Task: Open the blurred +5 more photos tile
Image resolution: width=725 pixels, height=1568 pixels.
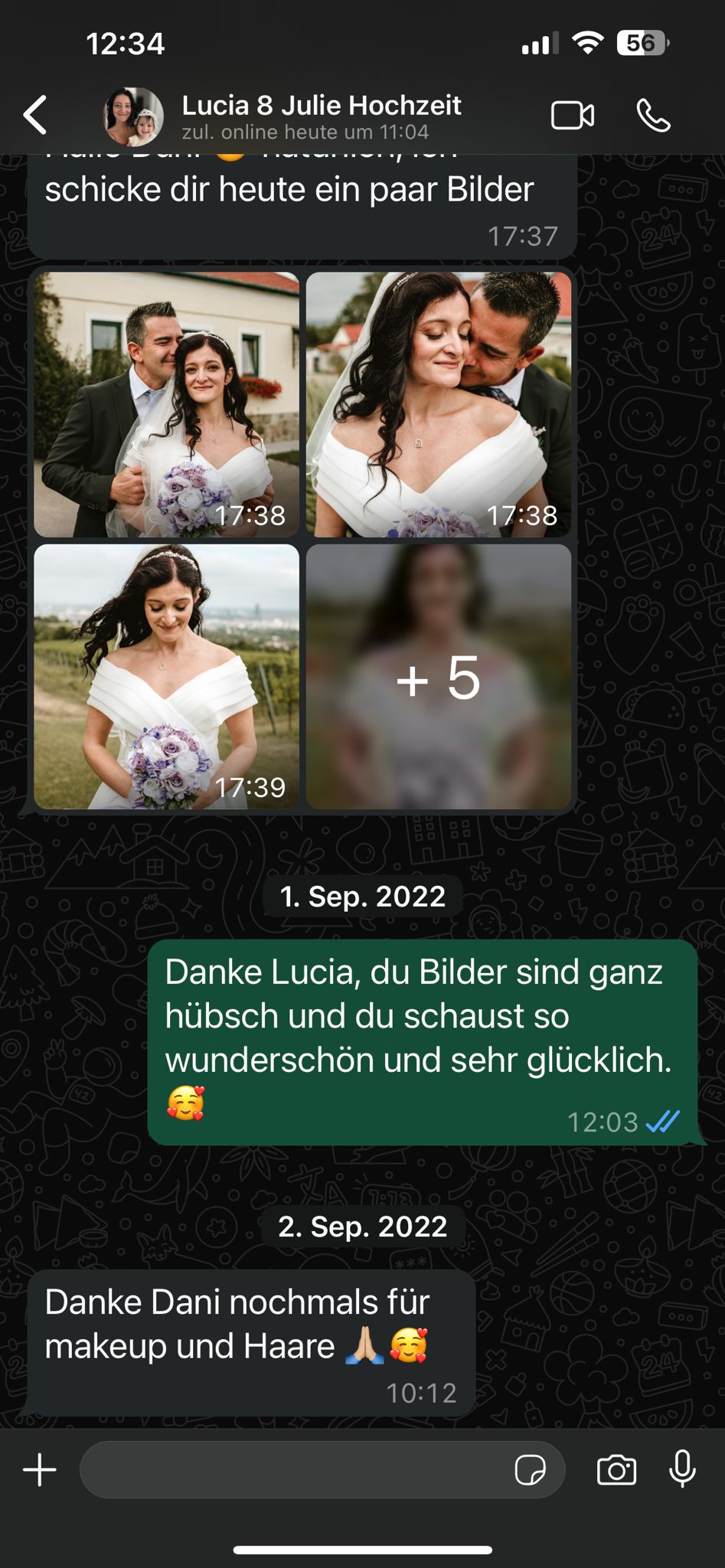Action: click(x=439, y=677)
